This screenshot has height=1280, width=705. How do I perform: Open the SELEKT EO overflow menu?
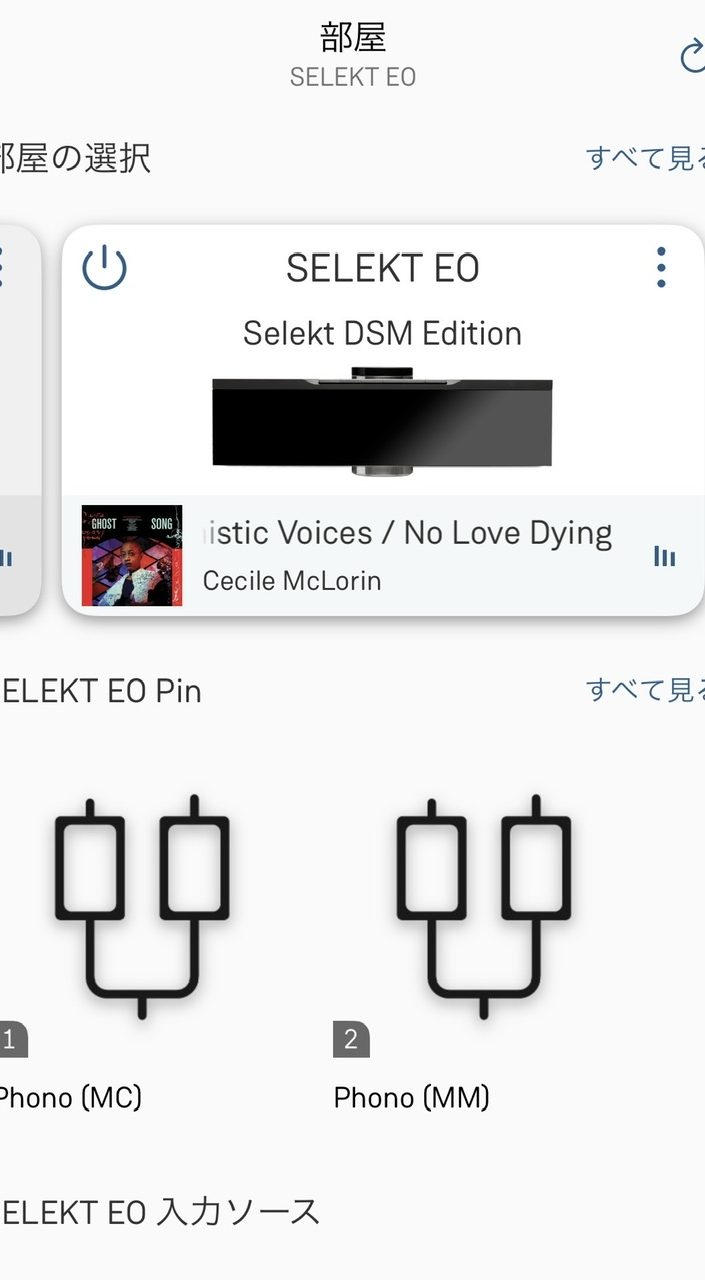point(660,268)
